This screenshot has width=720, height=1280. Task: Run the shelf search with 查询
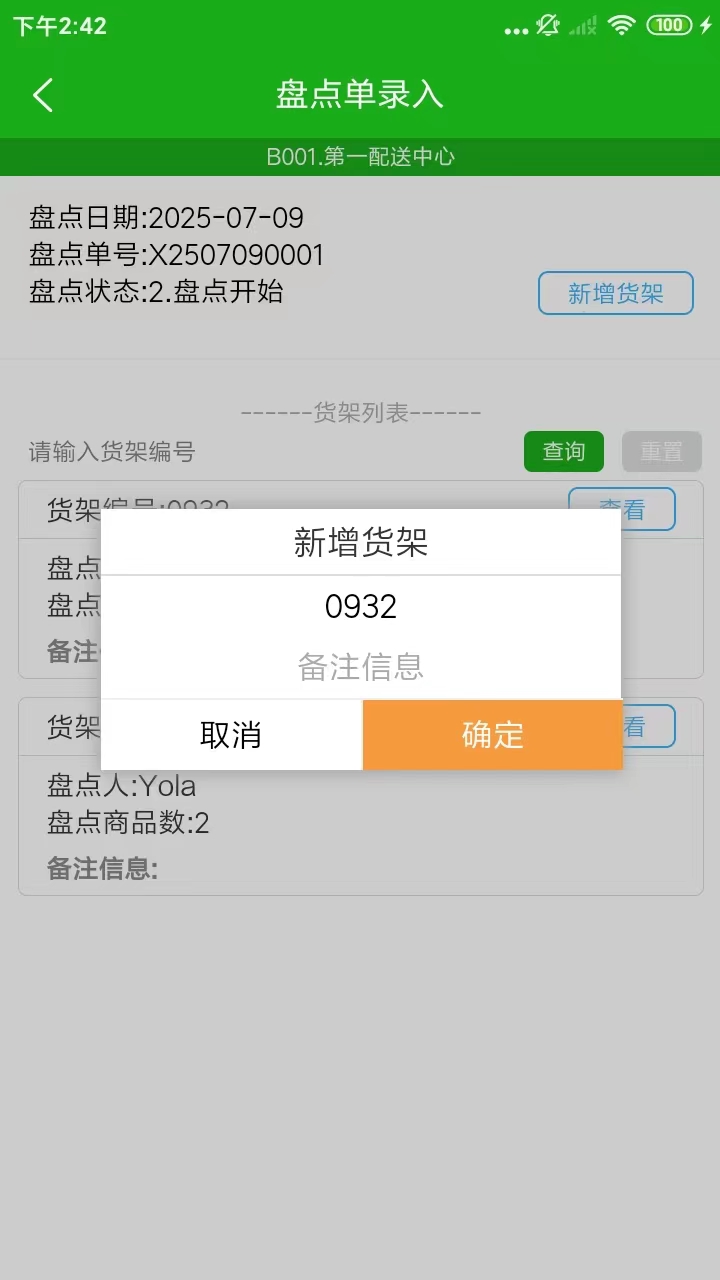[x=563, y=452]
